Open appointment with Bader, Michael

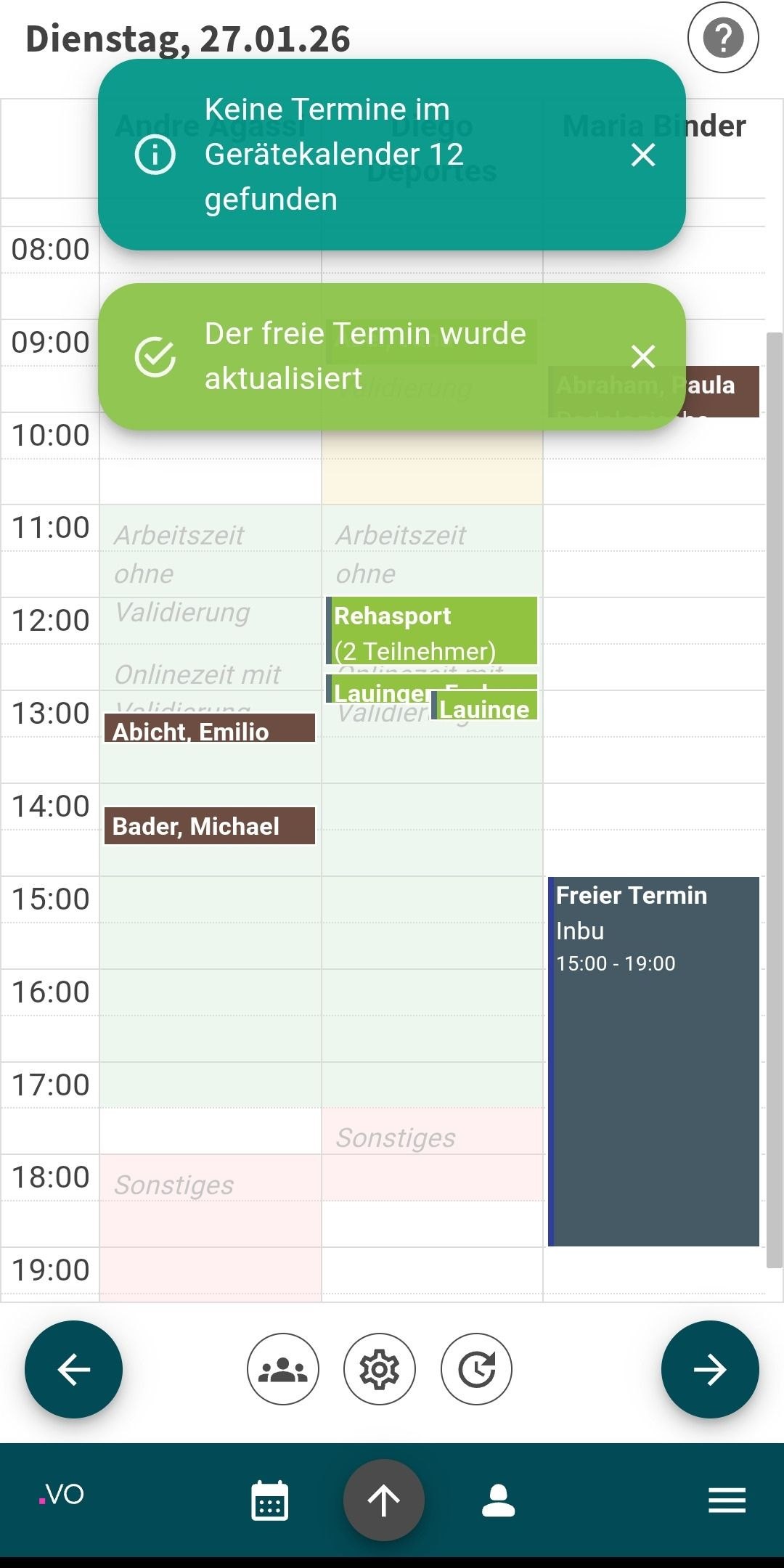coord(210,826)
